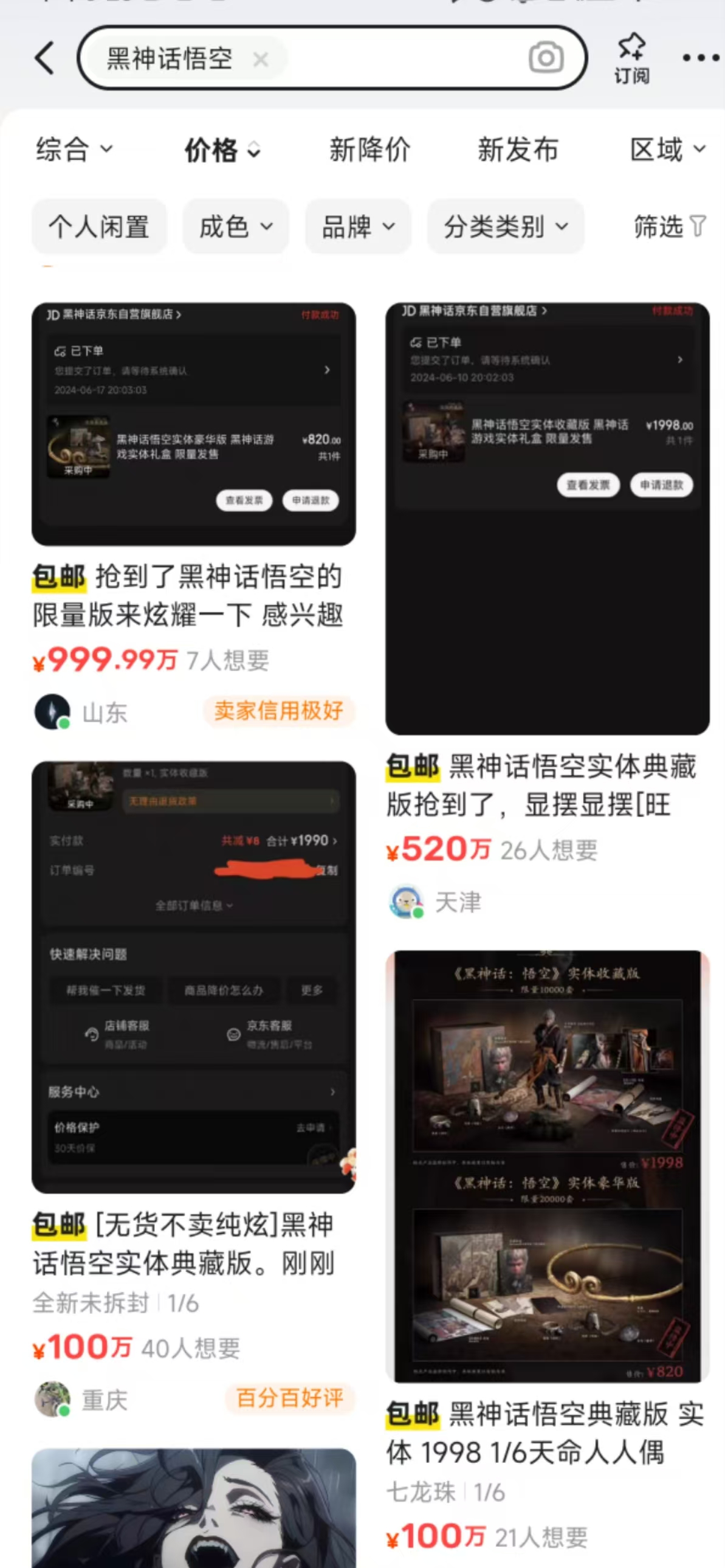Open camera image search
Image resolution: width=725 pixels, height=1568 pixels.
[x=546, y=58]
